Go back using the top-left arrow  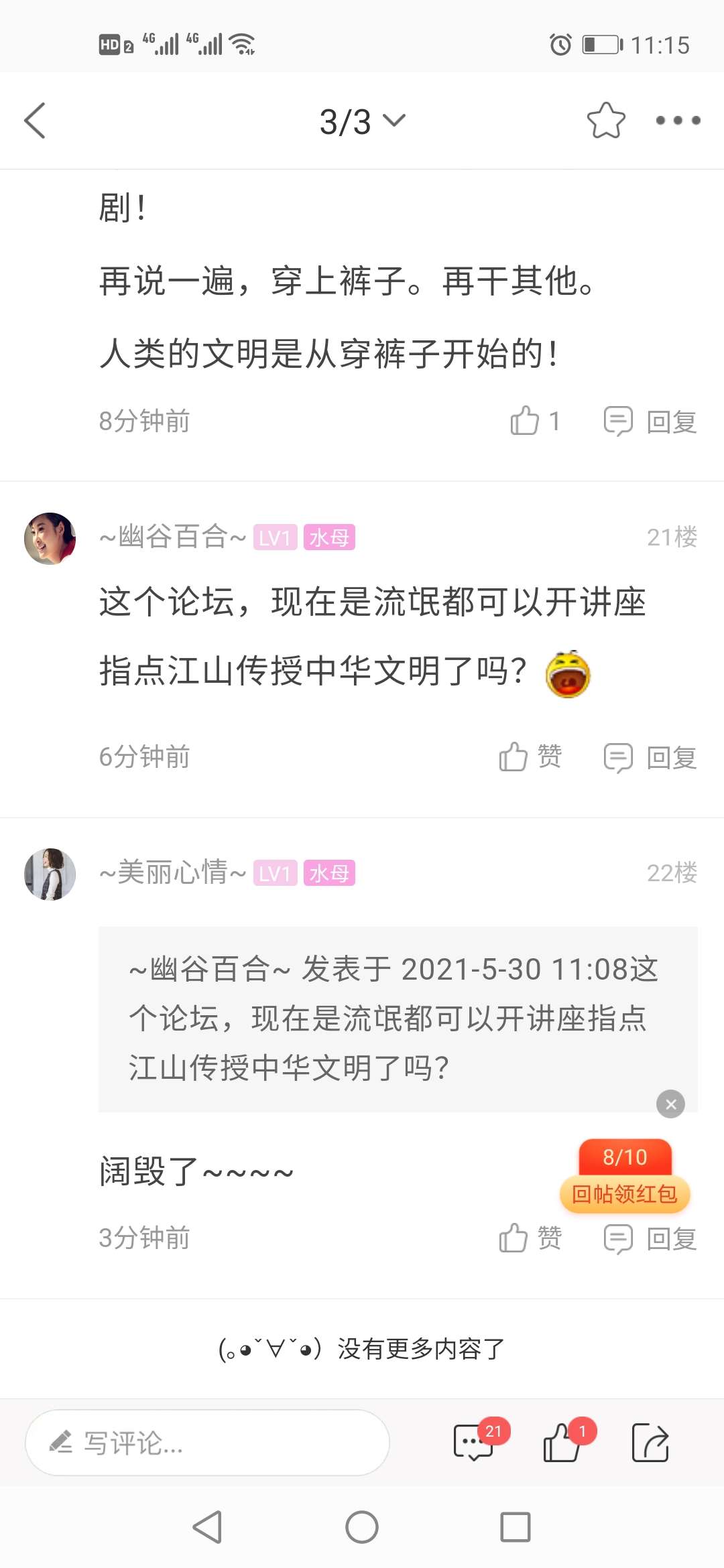tap(35, 121)
